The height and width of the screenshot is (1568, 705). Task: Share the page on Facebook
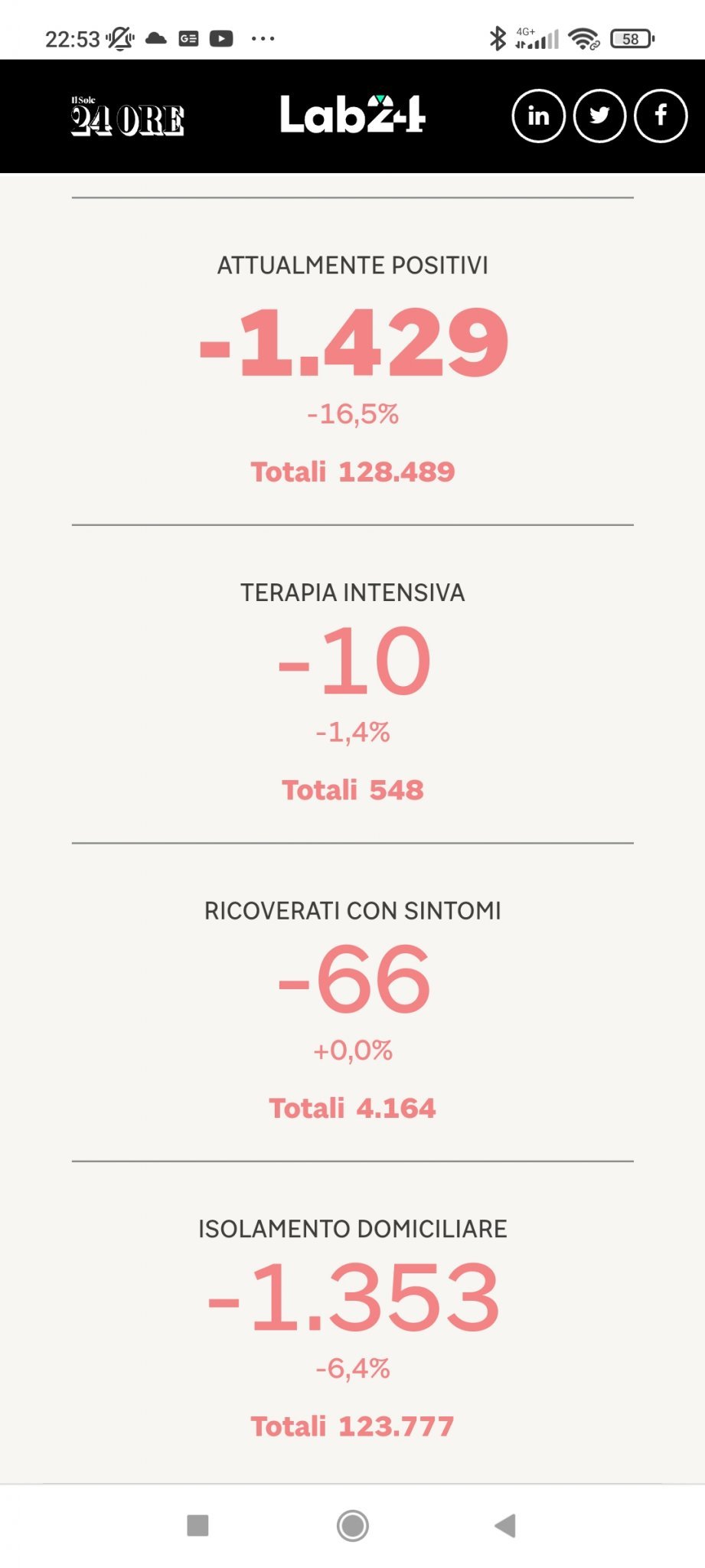(661, 116)
